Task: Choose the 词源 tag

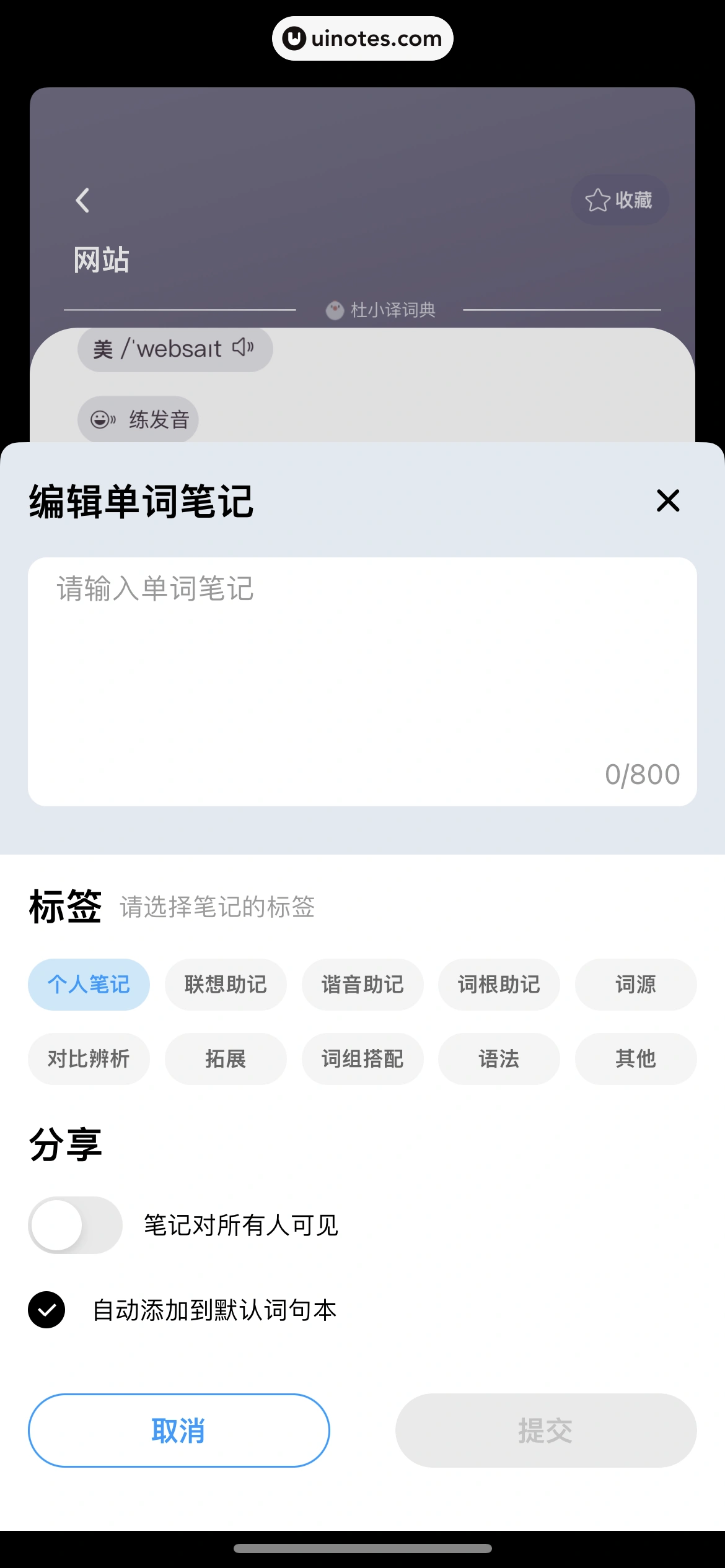Action: pyautogui.click(x=636, y=985)
